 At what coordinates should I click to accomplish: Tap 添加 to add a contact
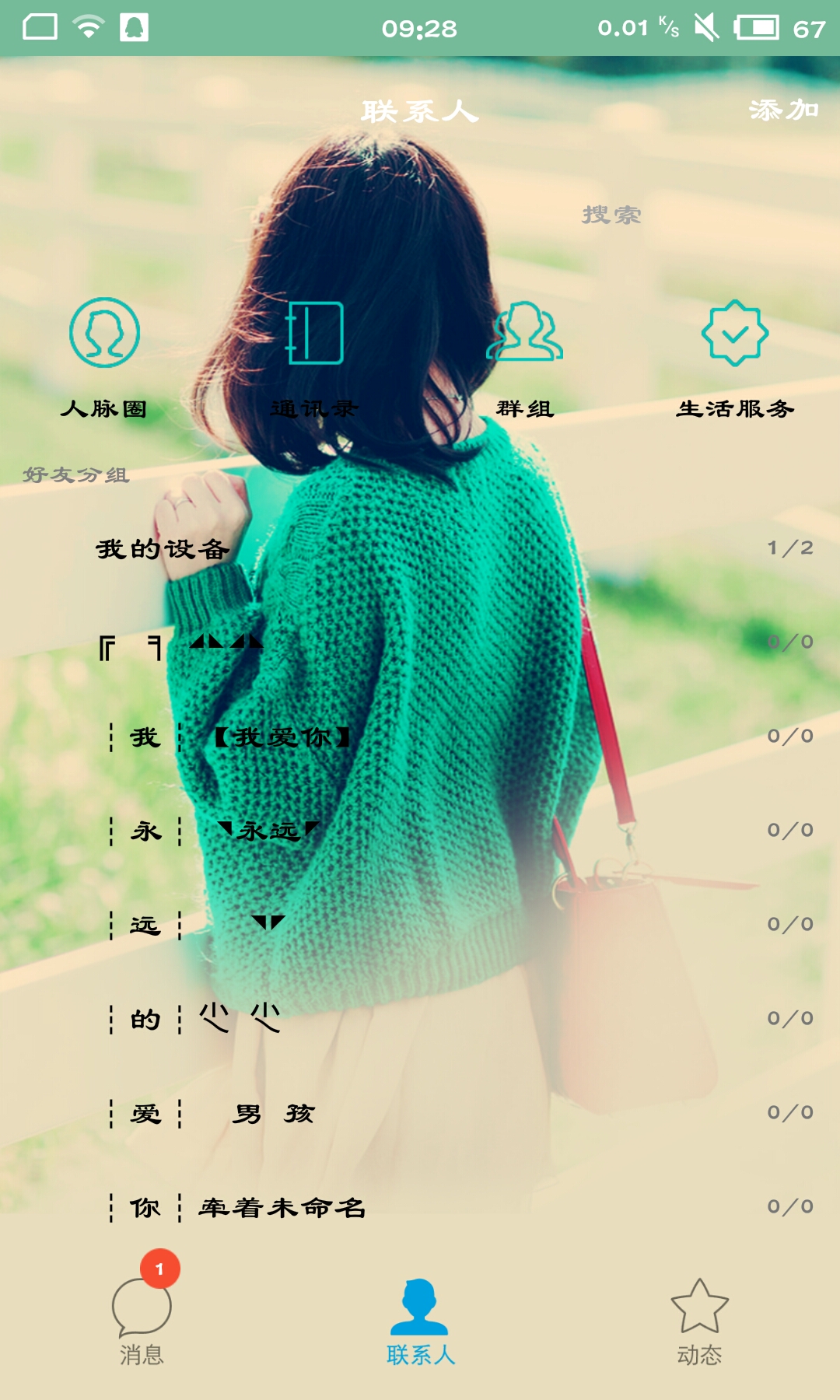pos(783,110)
